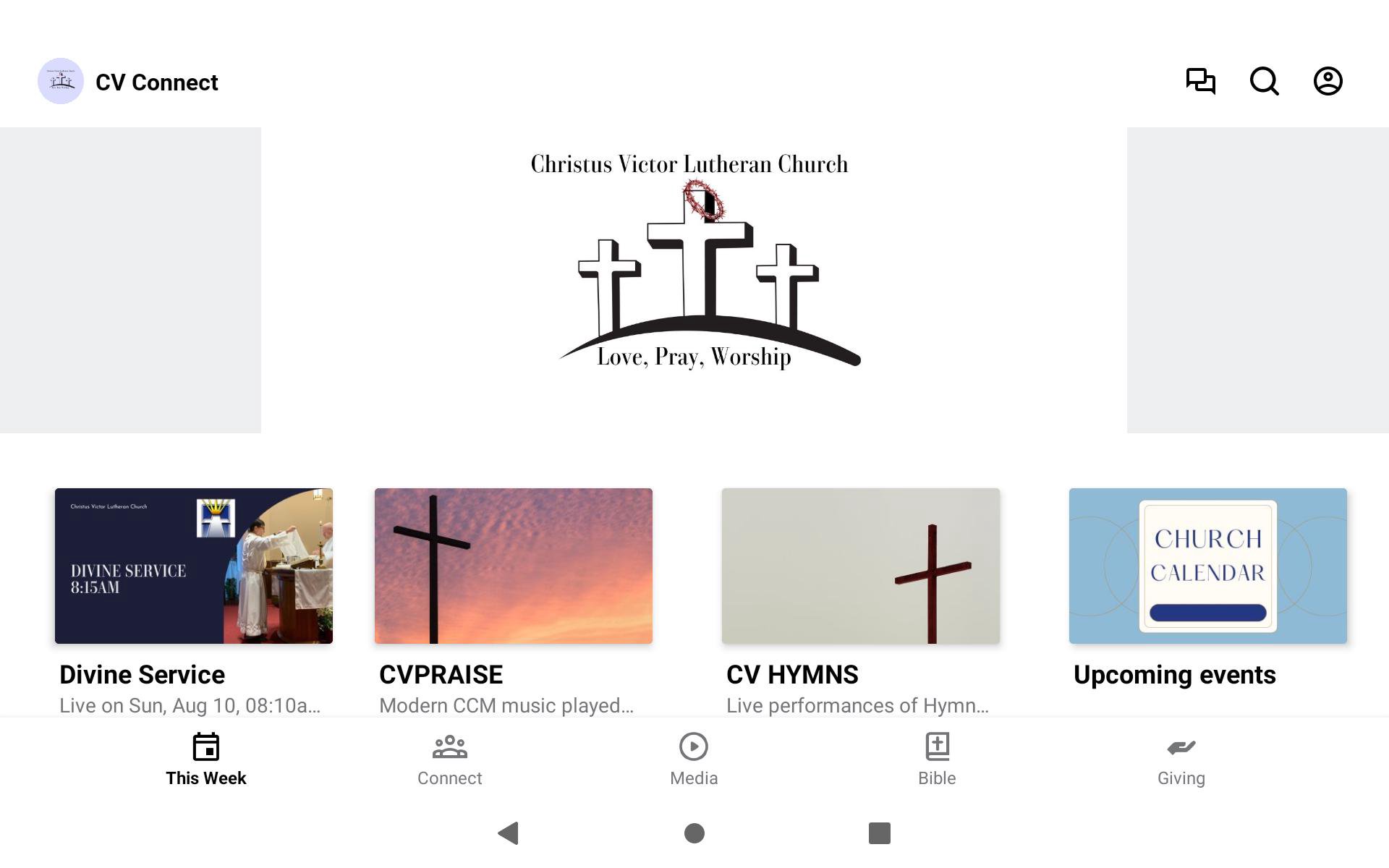Image resolution: width=1389 pixels, height=868 pixels.
Task: Tap the system home button
Action: coord(694,833)
